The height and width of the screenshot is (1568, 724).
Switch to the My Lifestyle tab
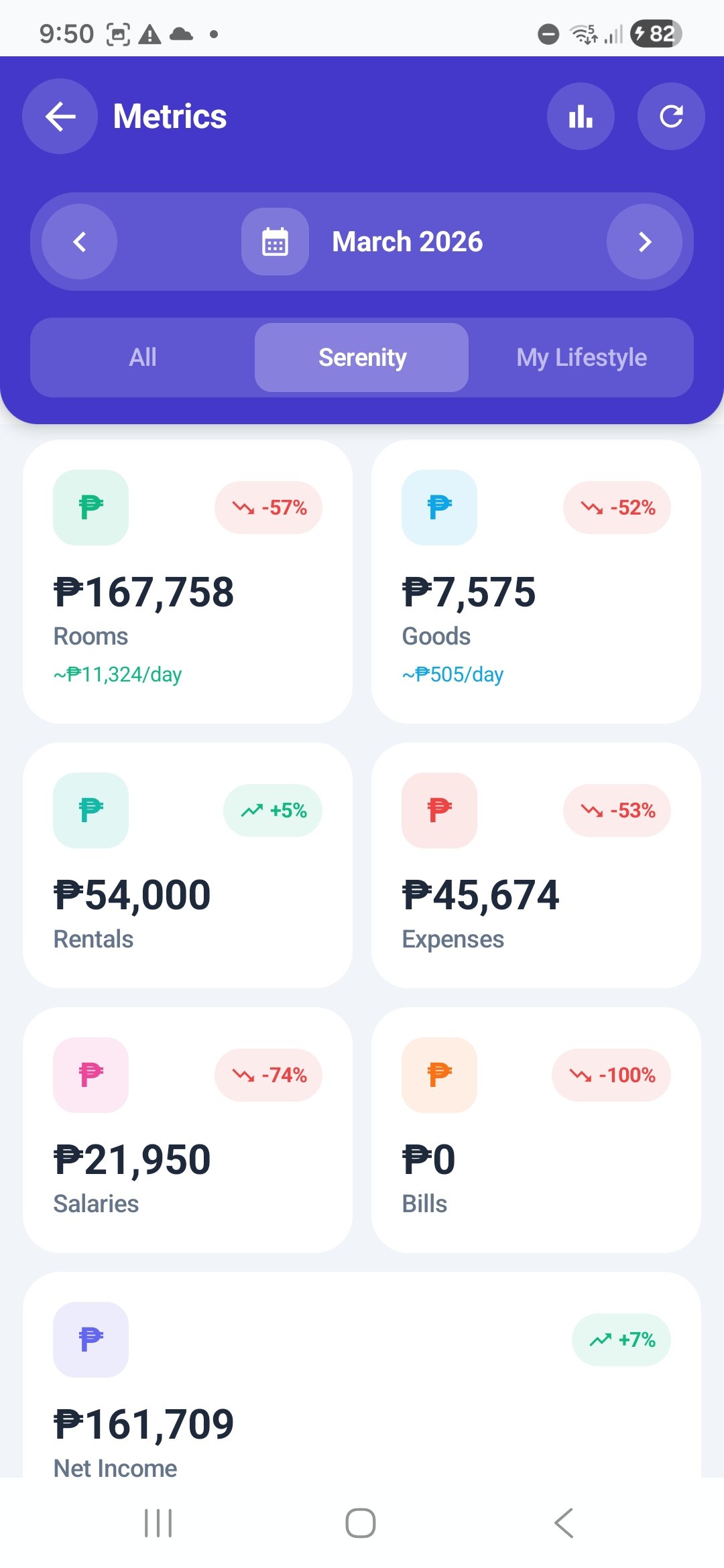click(x=581, y=358)
